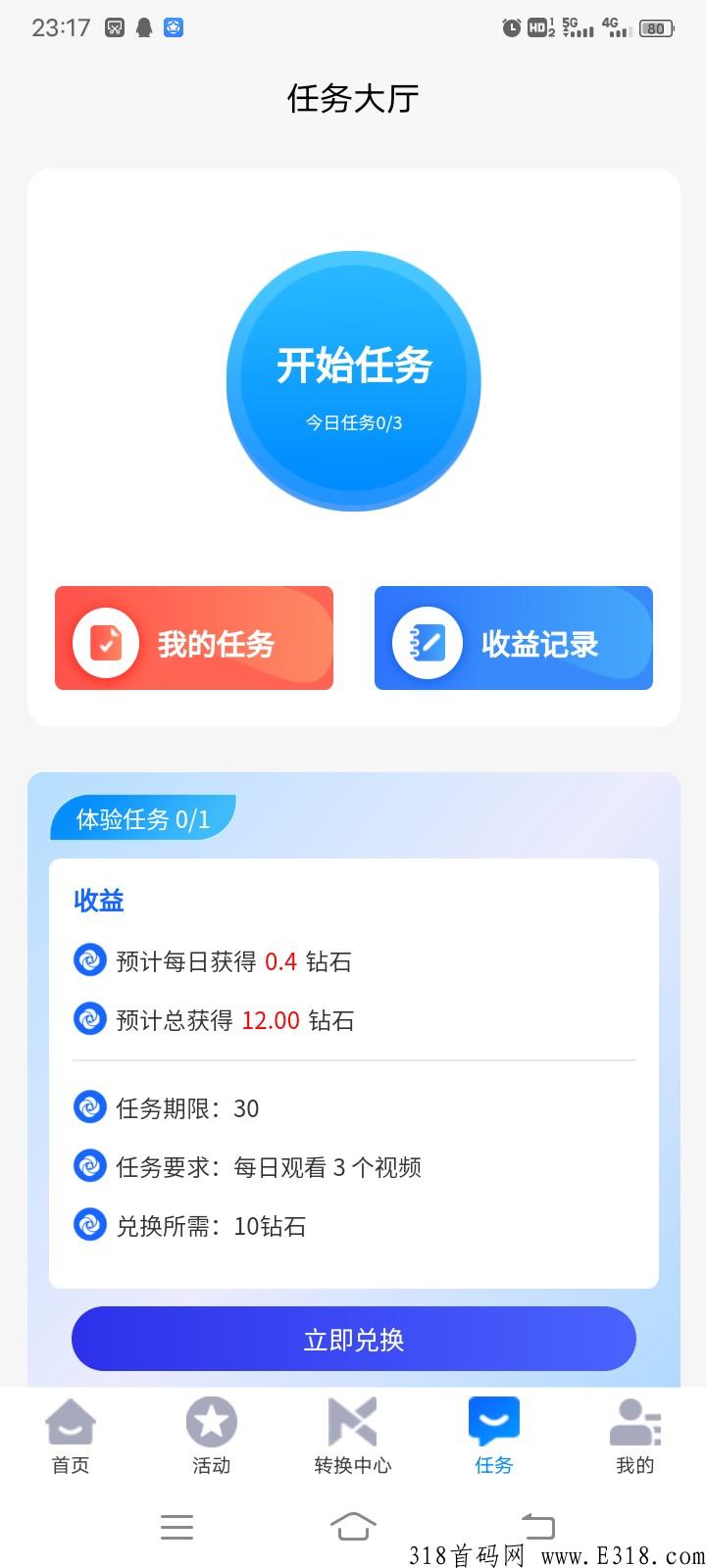The width and height of the screenshot is (706, 1568).
Task: View 收益记录
Action: click(x=514, y=638)
